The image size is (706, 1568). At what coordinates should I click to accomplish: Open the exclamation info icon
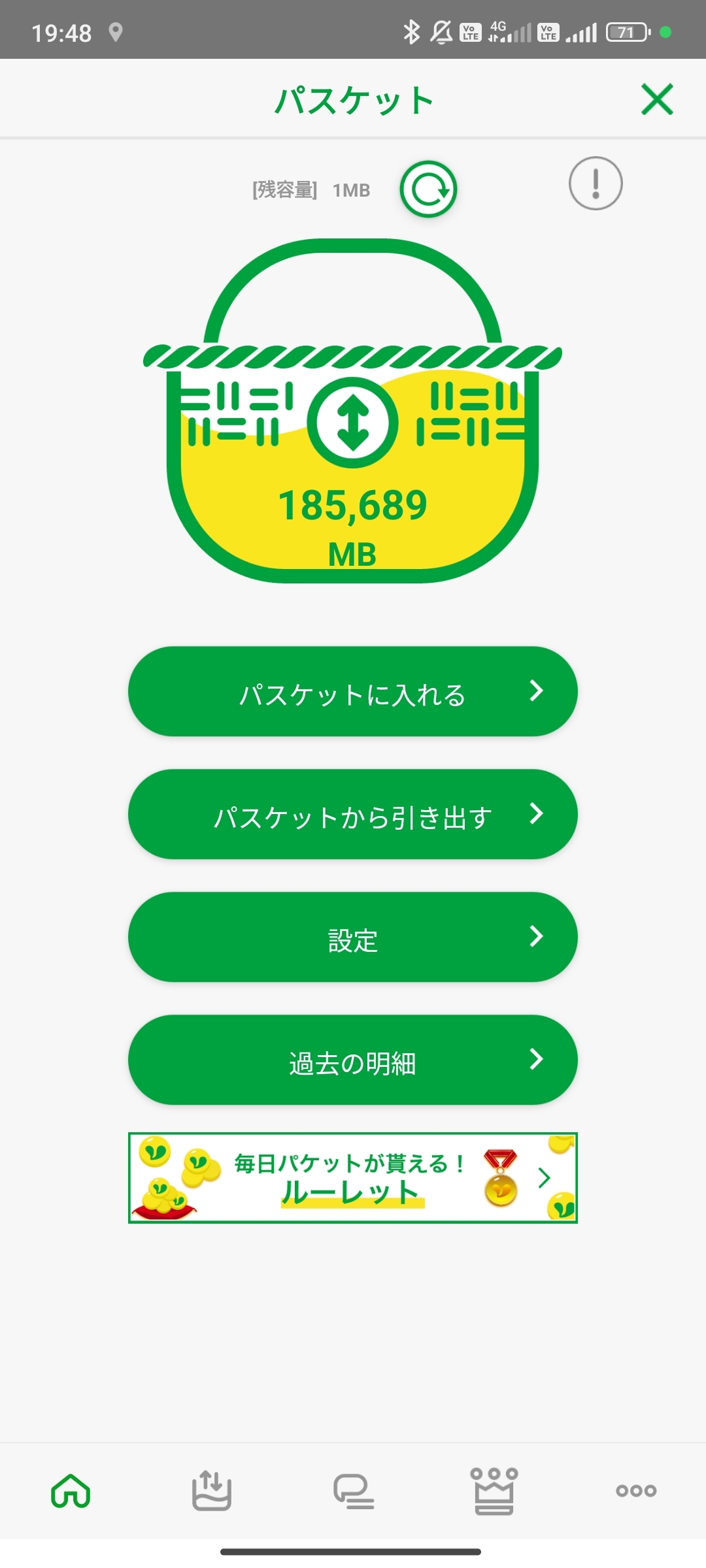(x=596, y=184)
